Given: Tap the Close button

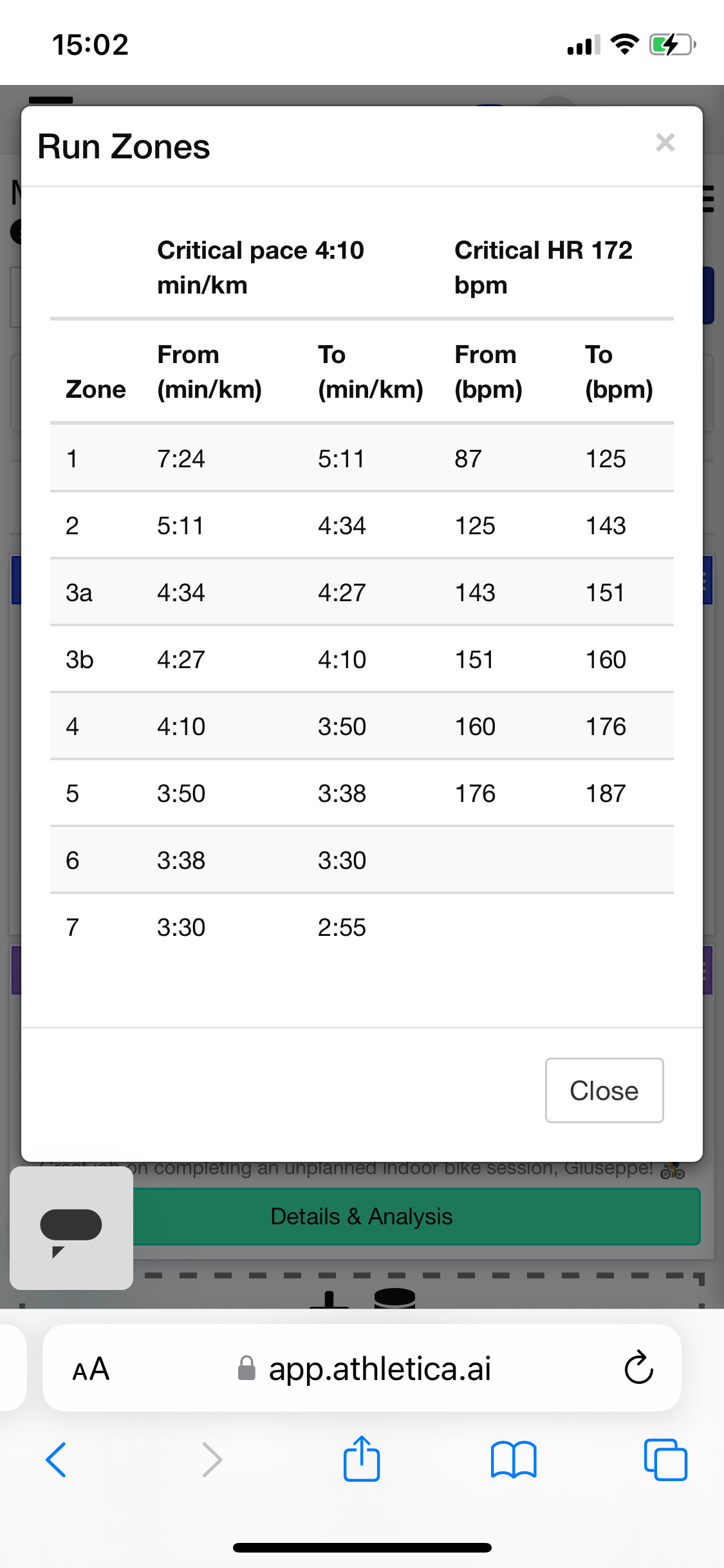Looking at the screenshot, I should point(604,1090).
